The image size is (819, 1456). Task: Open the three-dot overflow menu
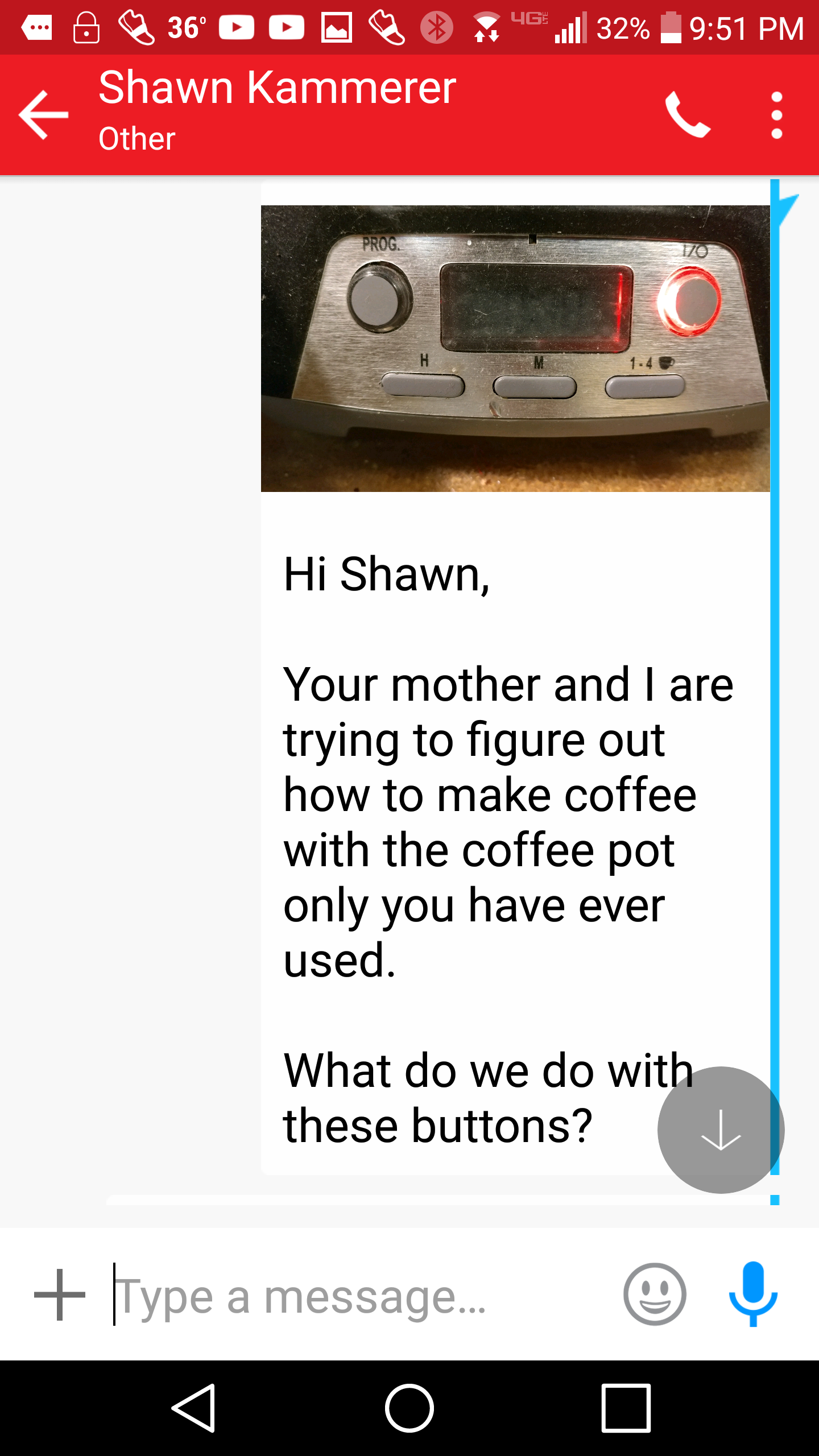click(776, 115)
